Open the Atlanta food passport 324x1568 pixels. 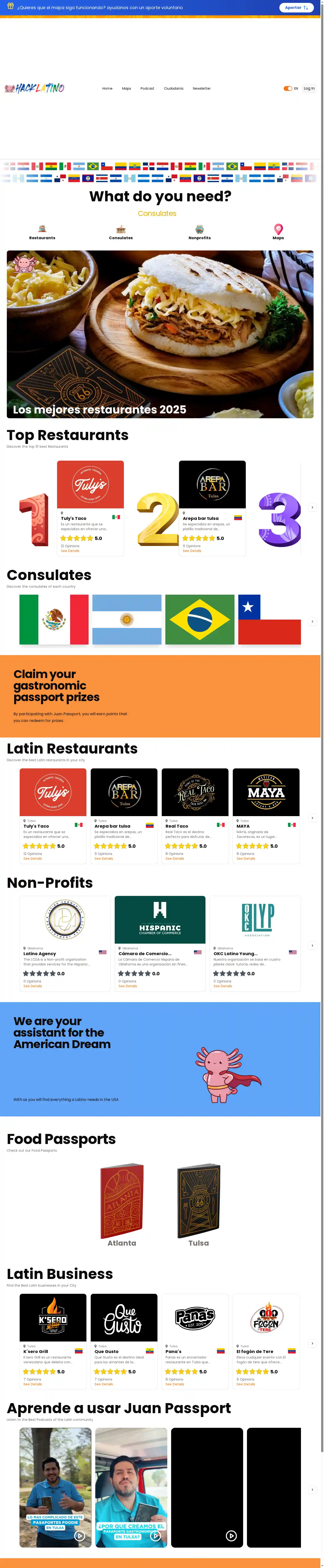(122, 1202)
